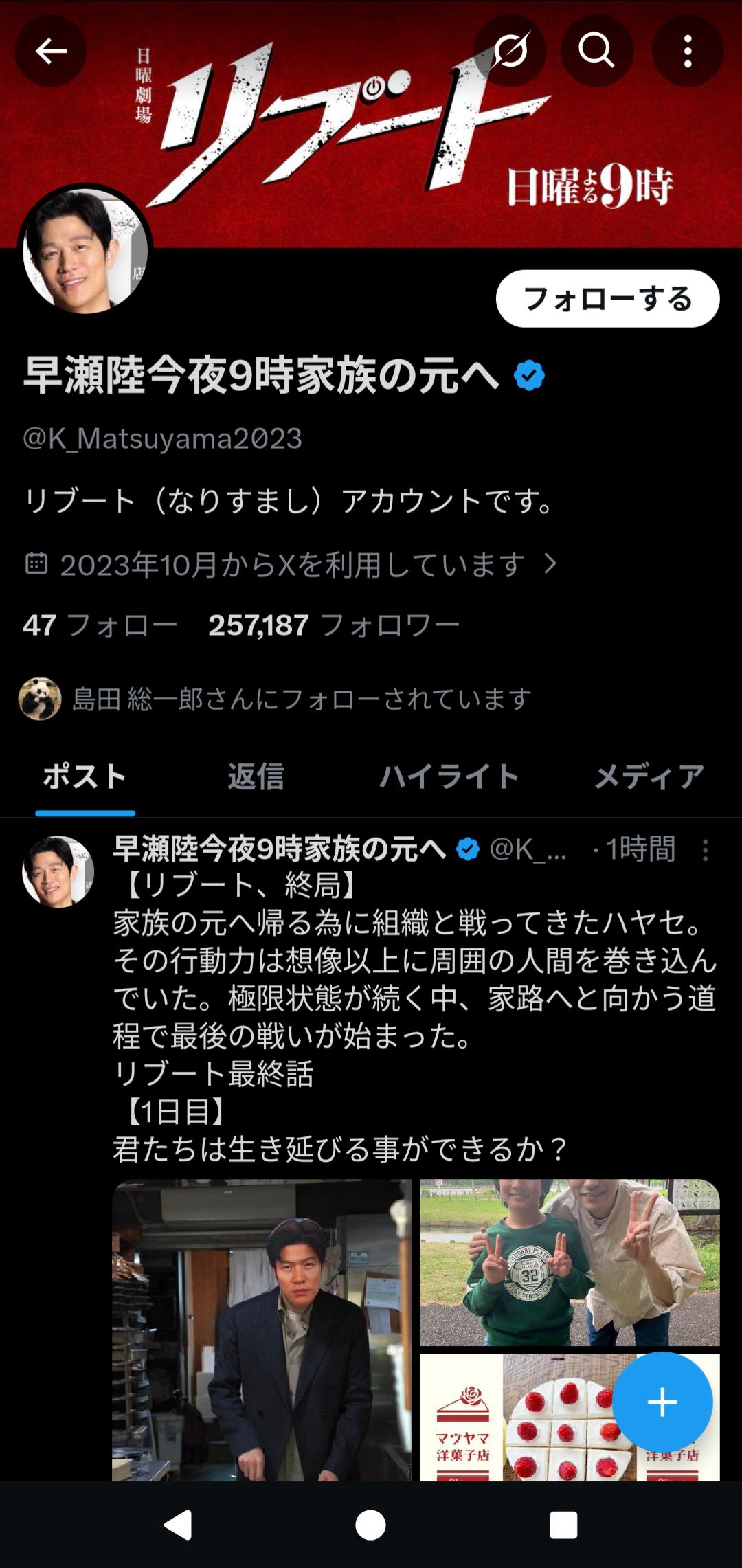Switch to the ポスト tab
The width and height of the screenshot is (742, 1568).
pyautogui.click(x=85, y=777)
